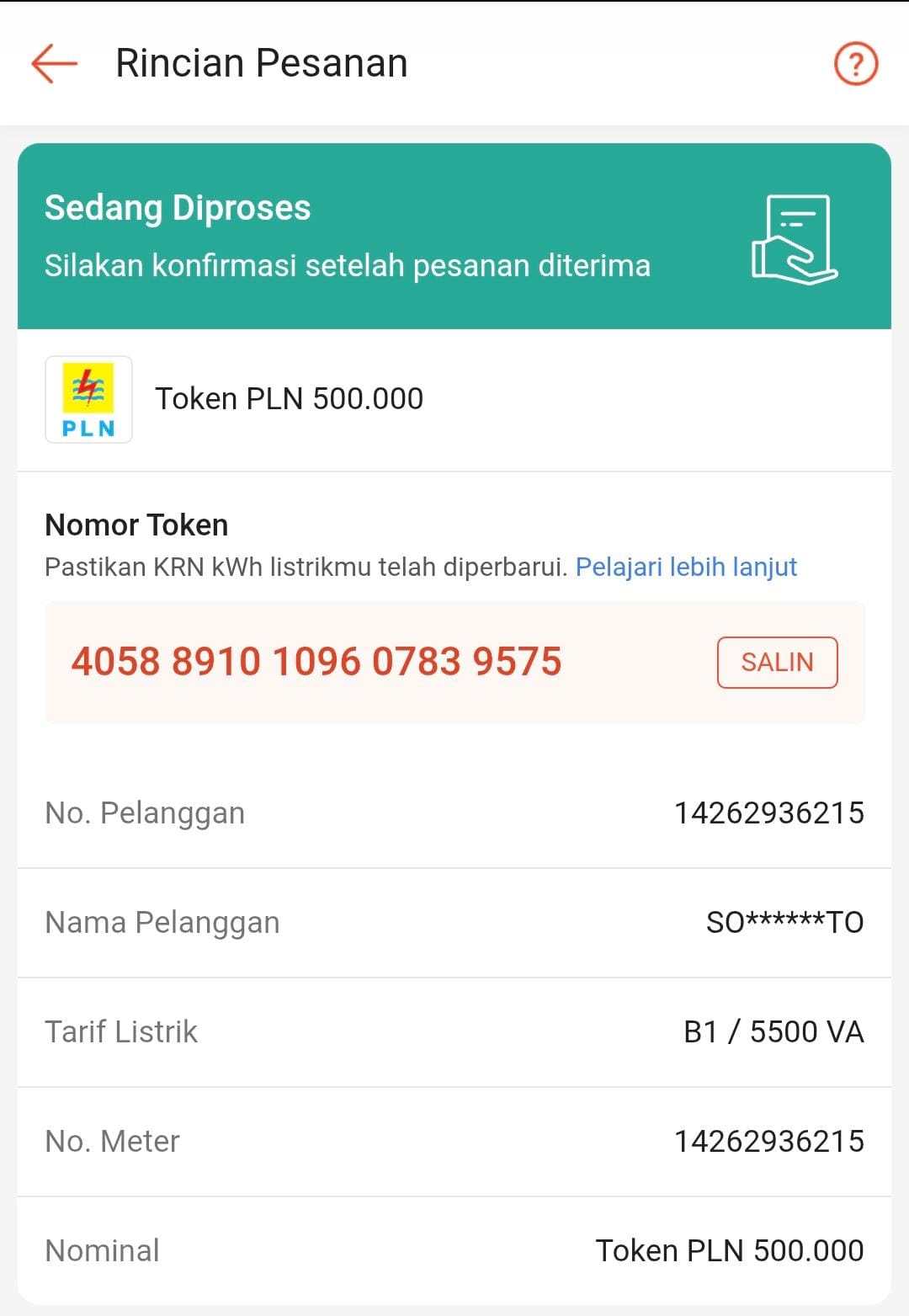
Task: Go back using the arrow icon
Action: pyautogui.click(x=55, y=64)
